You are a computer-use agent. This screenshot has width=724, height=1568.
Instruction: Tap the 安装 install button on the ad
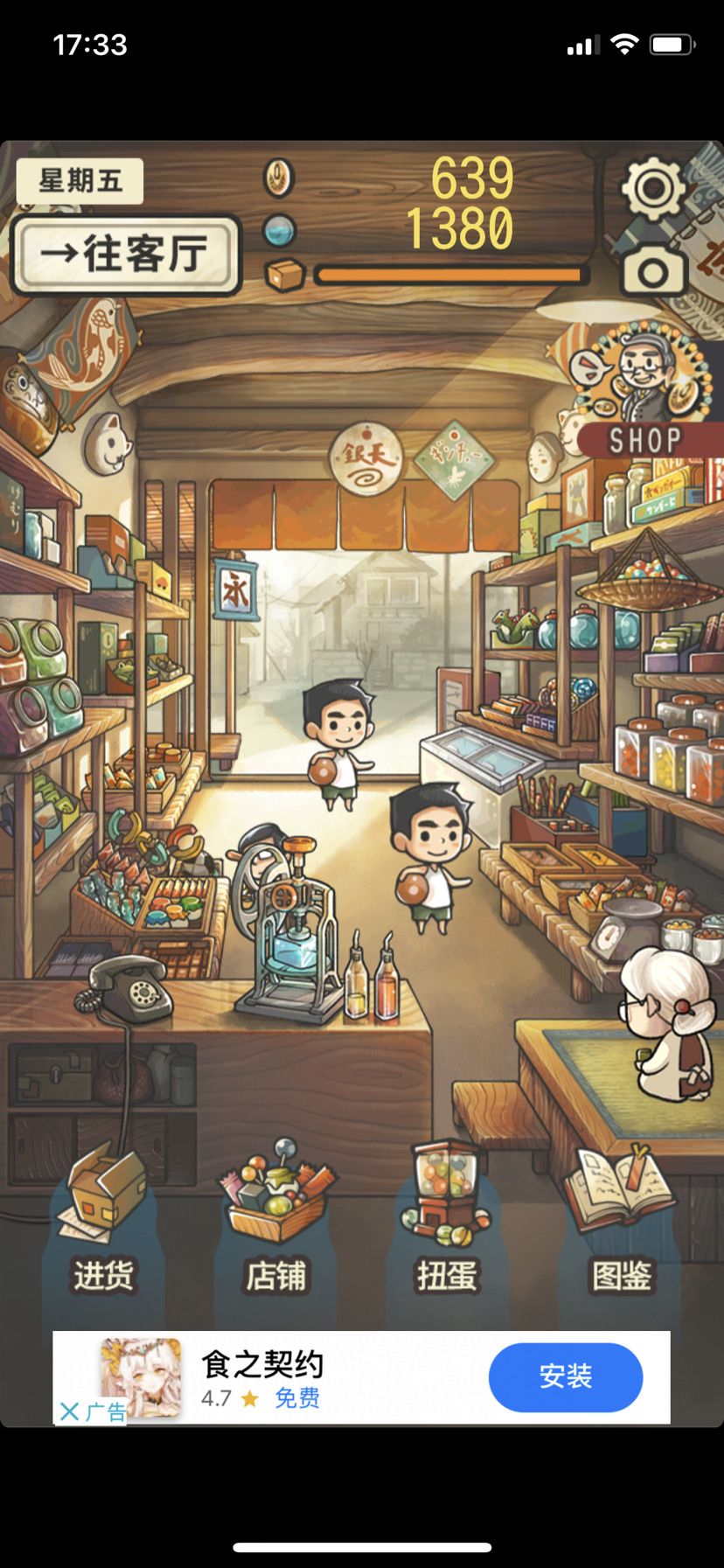(565, 1376)
